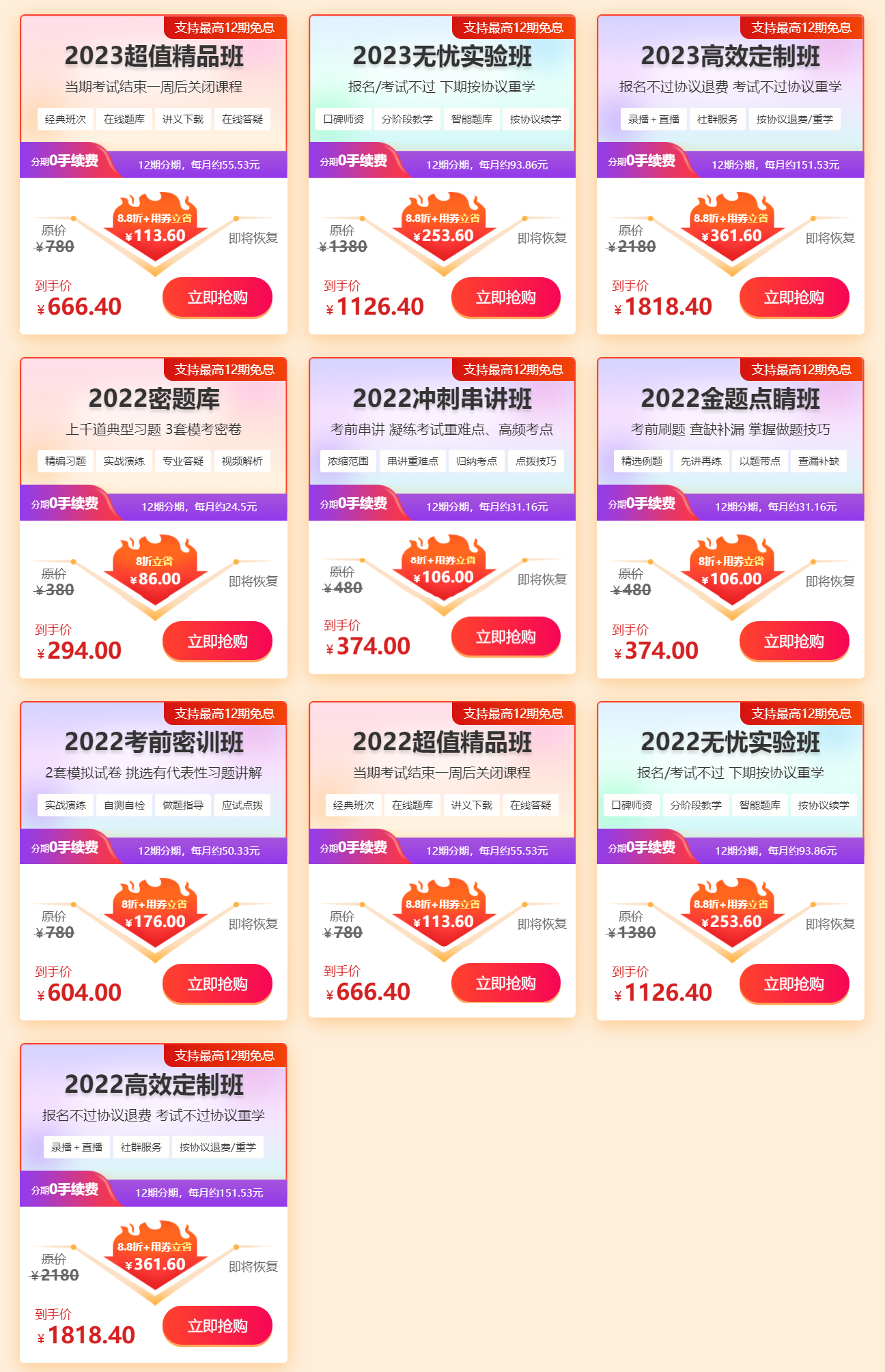Hit 立即抢购 under 2022冲刺串讲班

(505, 637)
